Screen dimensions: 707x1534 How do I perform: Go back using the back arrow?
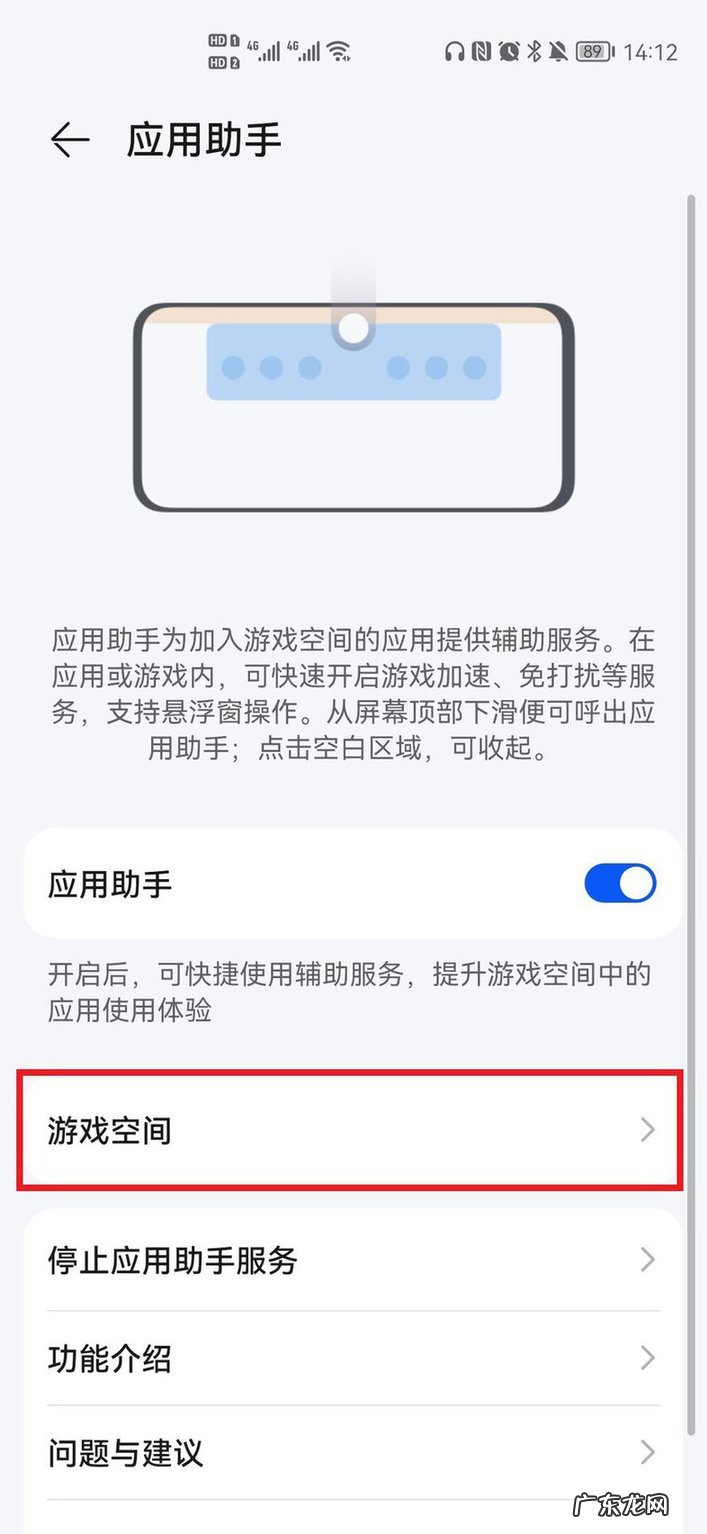70,141
